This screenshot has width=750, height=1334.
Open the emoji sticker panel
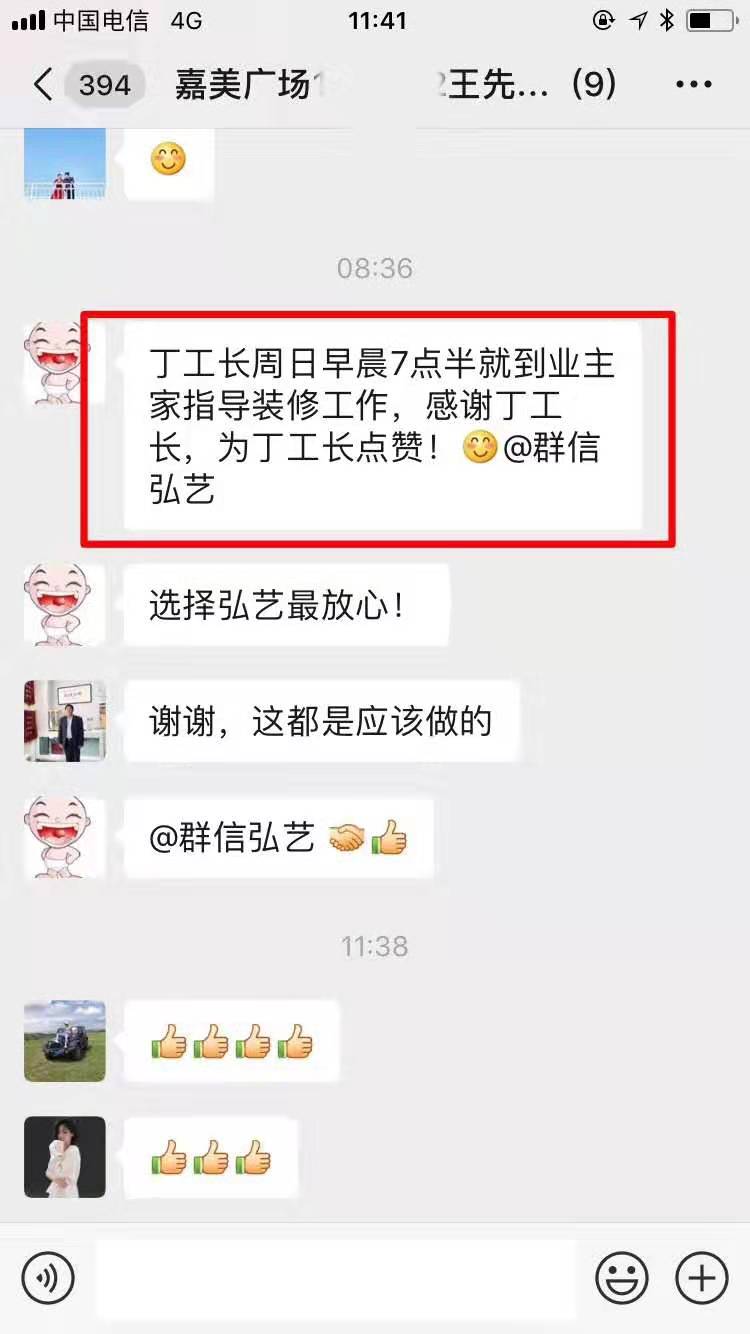(x=621, y=1278)
